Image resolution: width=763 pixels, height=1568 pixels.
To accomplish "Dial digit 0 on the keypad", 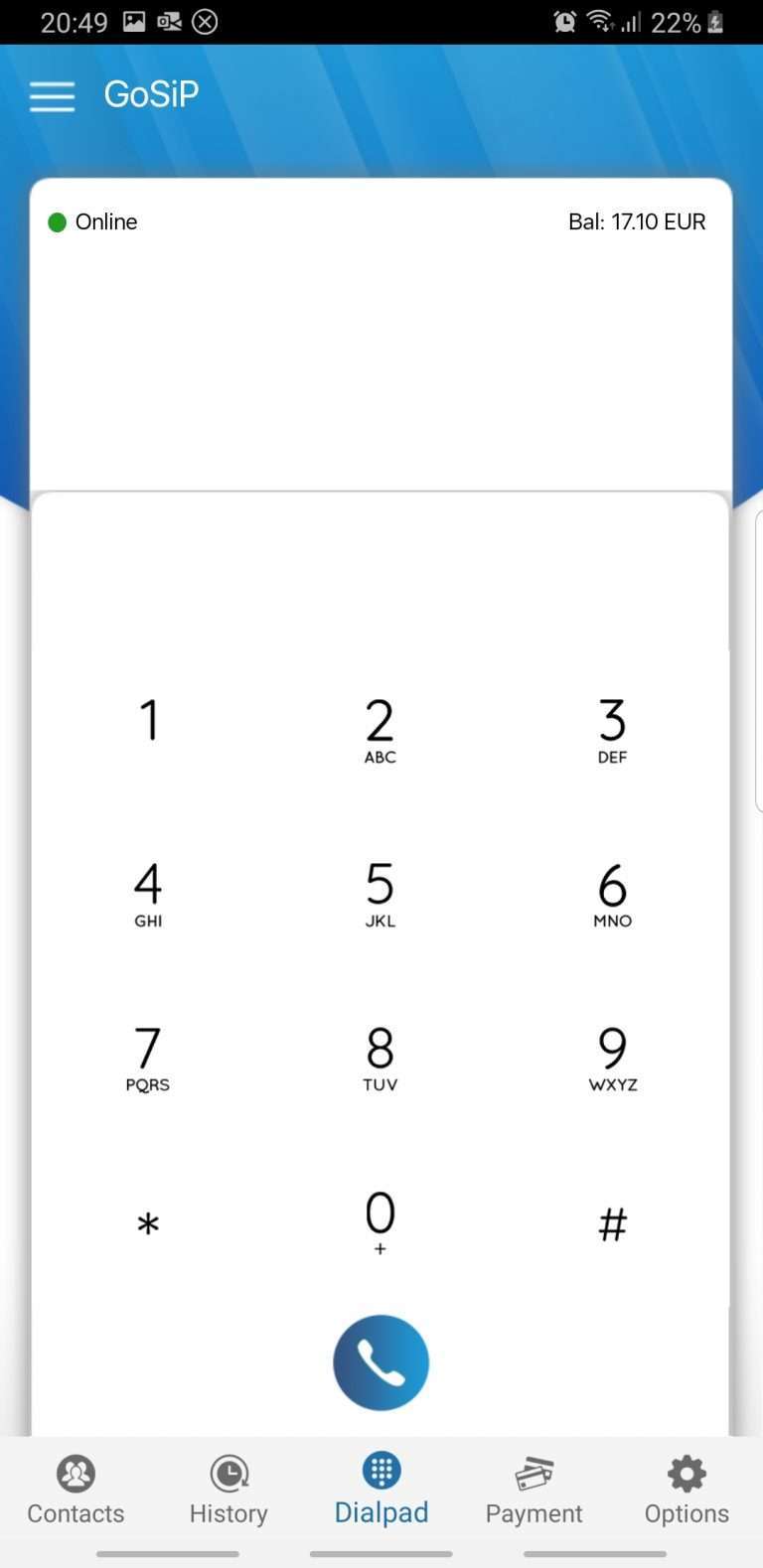I will pyautogui.click(x=380, y=1221).
